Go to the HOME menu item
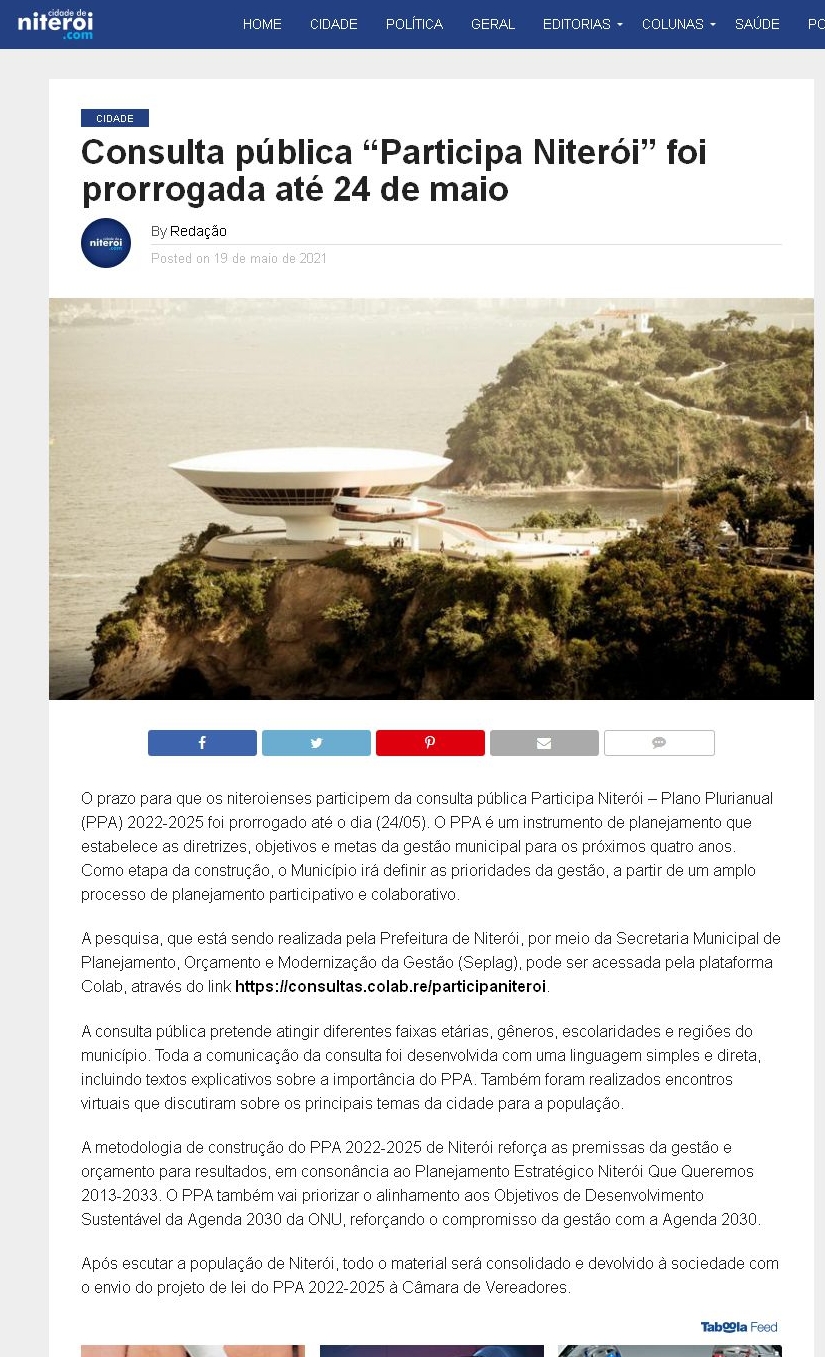The width and height of the screenshot is (825, 1357). click(262, 24)
